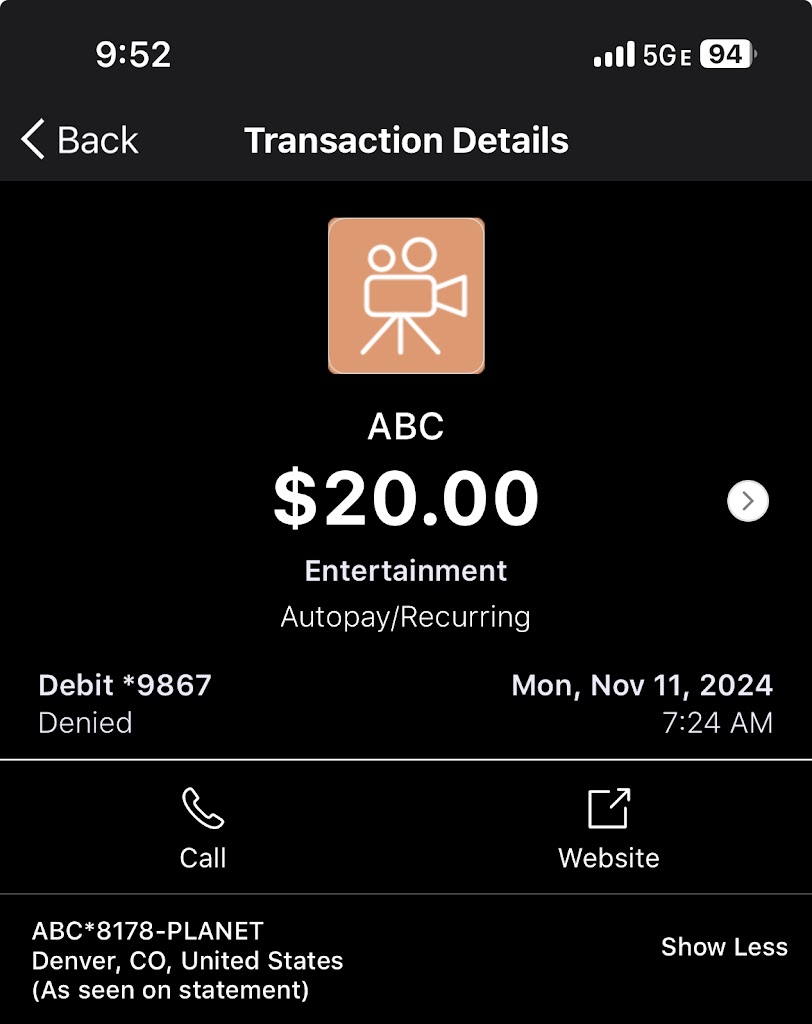
Task: Go back from Transaction Details
Action: click(x=80, y=140)
